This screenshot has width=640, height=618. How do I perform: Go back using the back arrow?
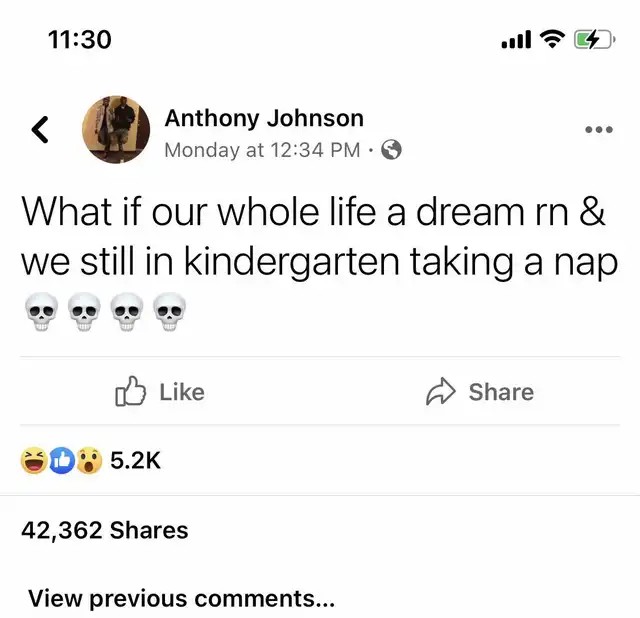(x=40, y=129)
